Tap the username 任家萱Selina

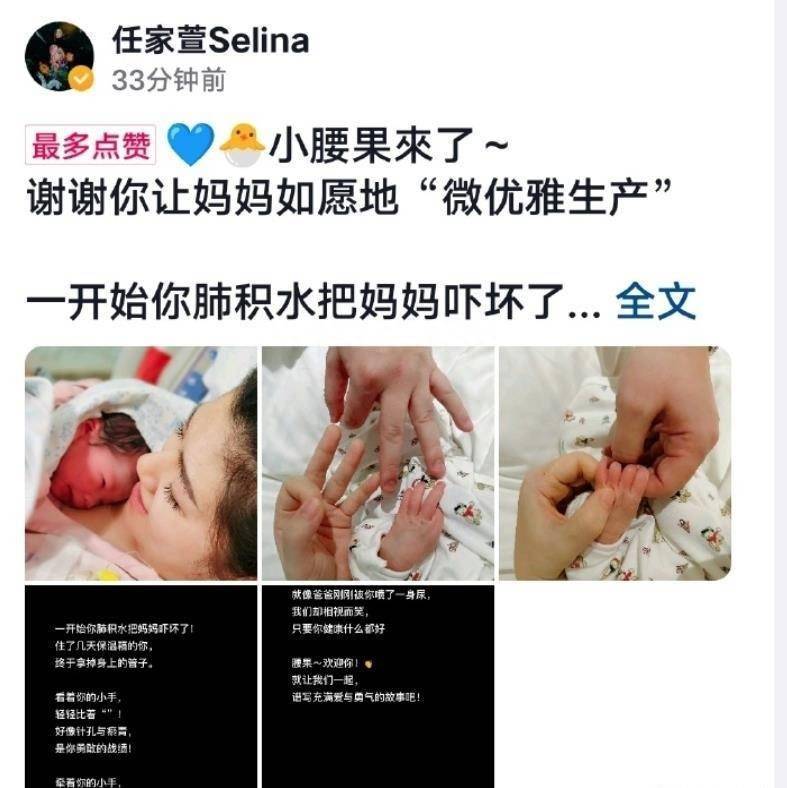point(209,40)
